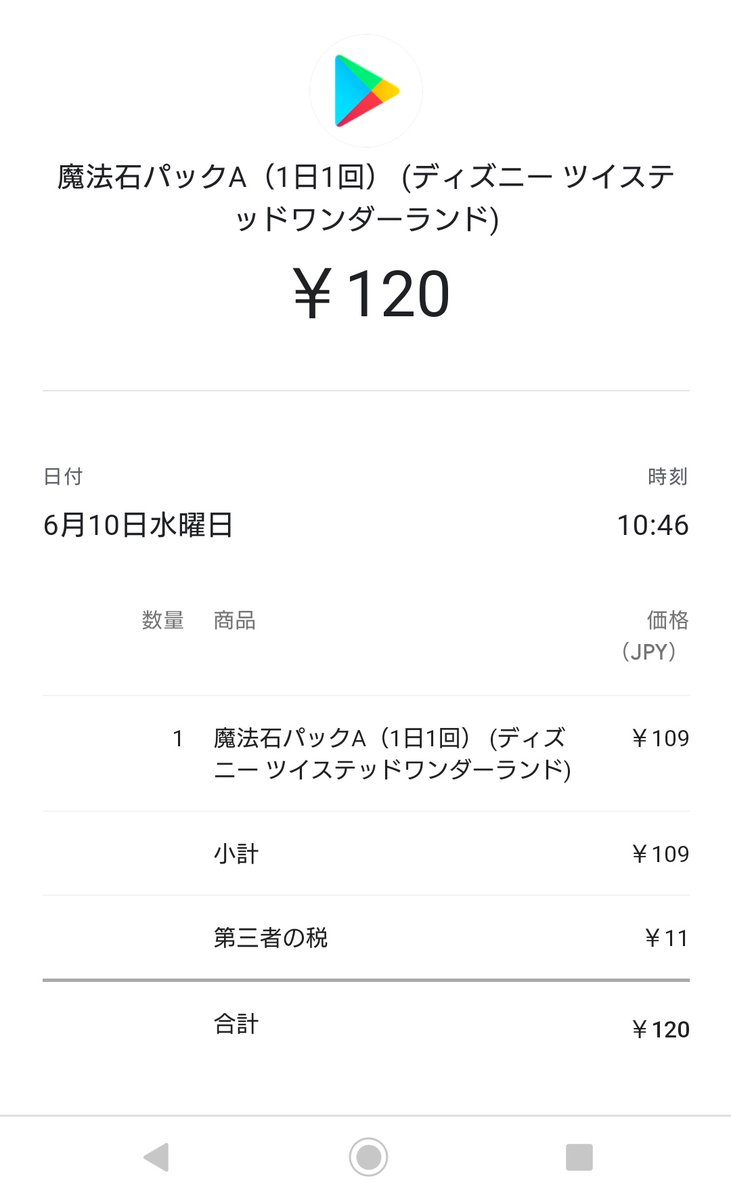Tap the system back button
Screen dimensions: 731x1200
(x=156, y=1157)
